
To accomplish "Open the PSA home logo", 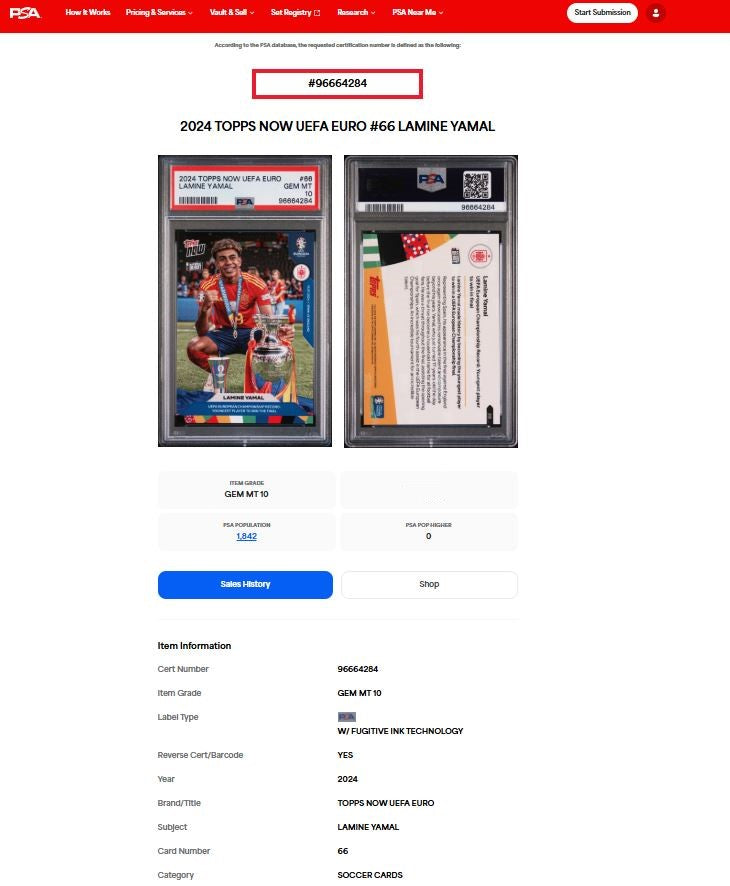I will coord(24,13).
